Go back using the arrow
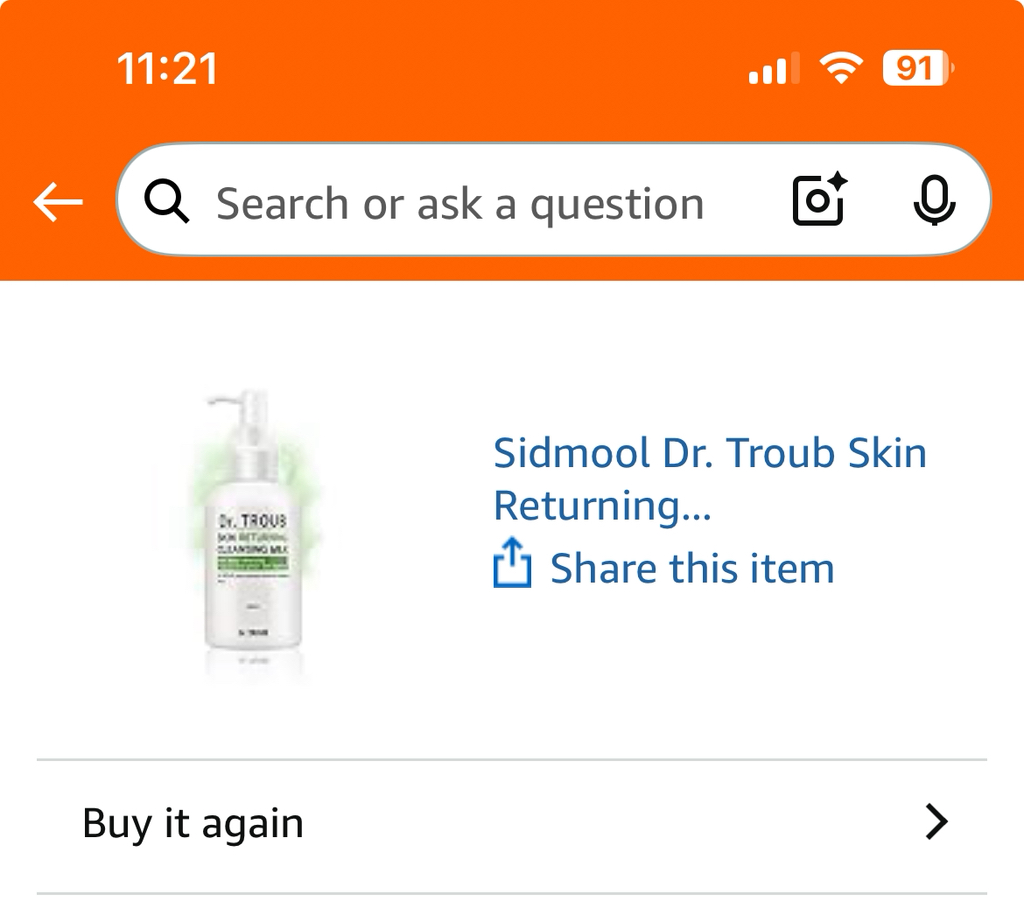Image resolution: width=1024 pixels, height=908 pixels. 58,203
